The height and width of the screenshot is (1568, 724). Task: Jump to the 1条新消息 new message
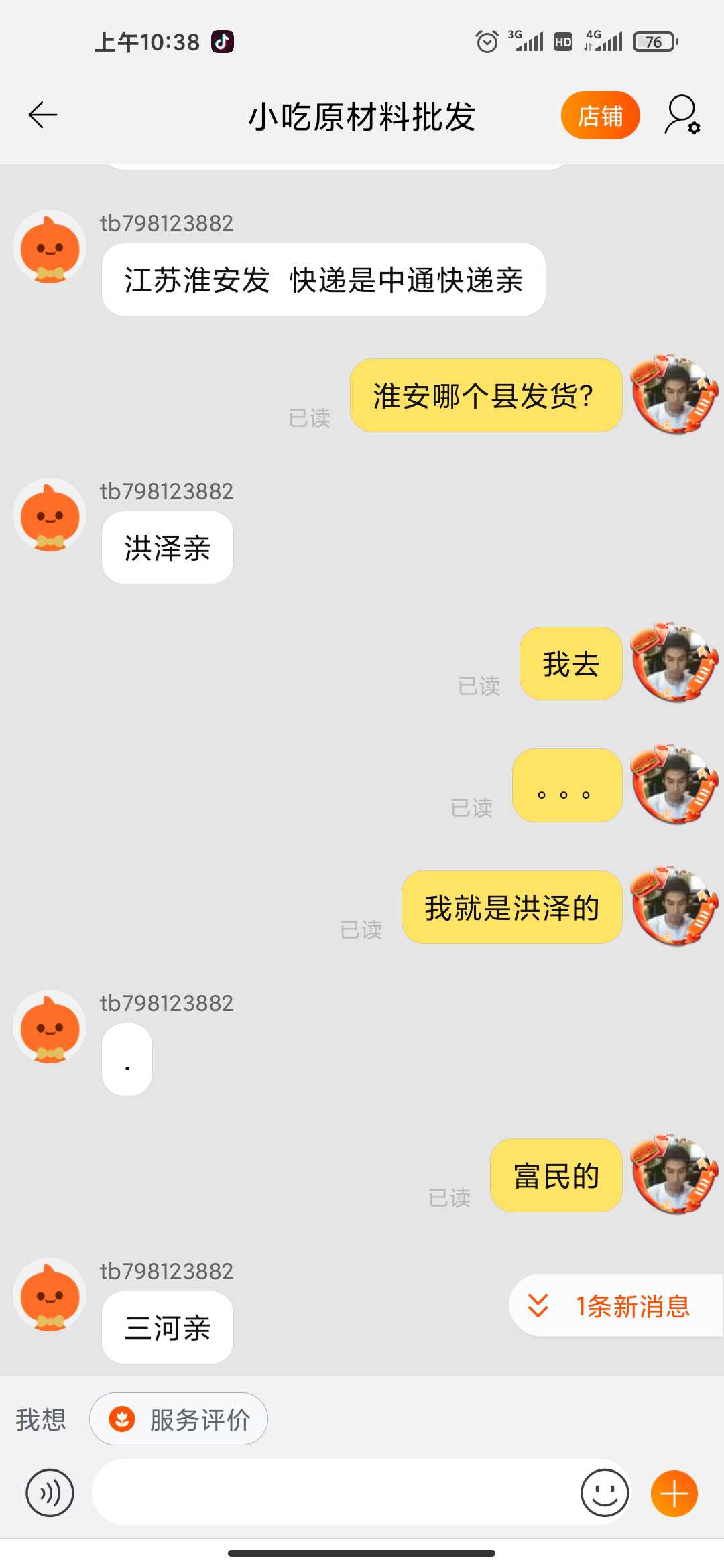coord(616,1305)
